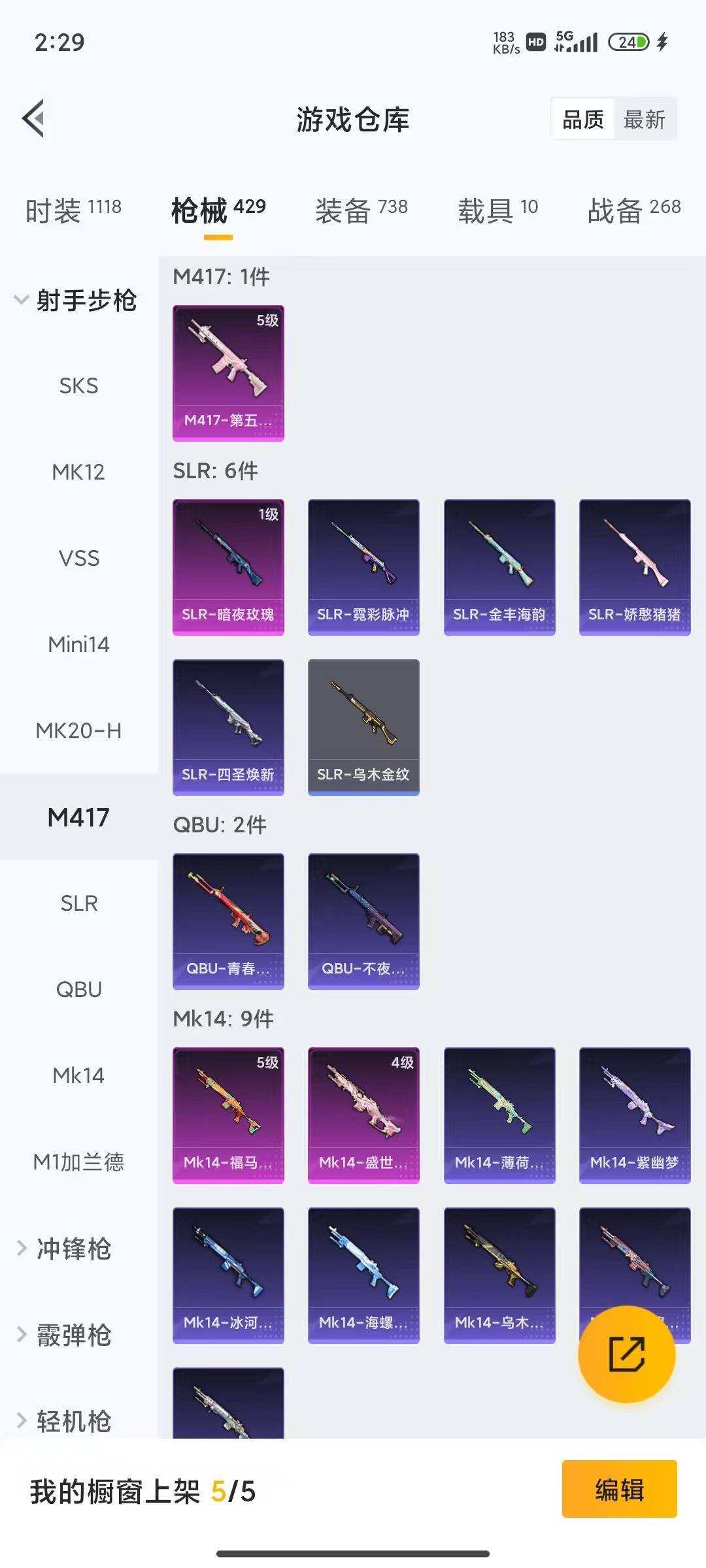Screen dimensions: 706x1568
Task: Open the SLR-乌木金纹 skin card
Action: click(x=363, y=727)
